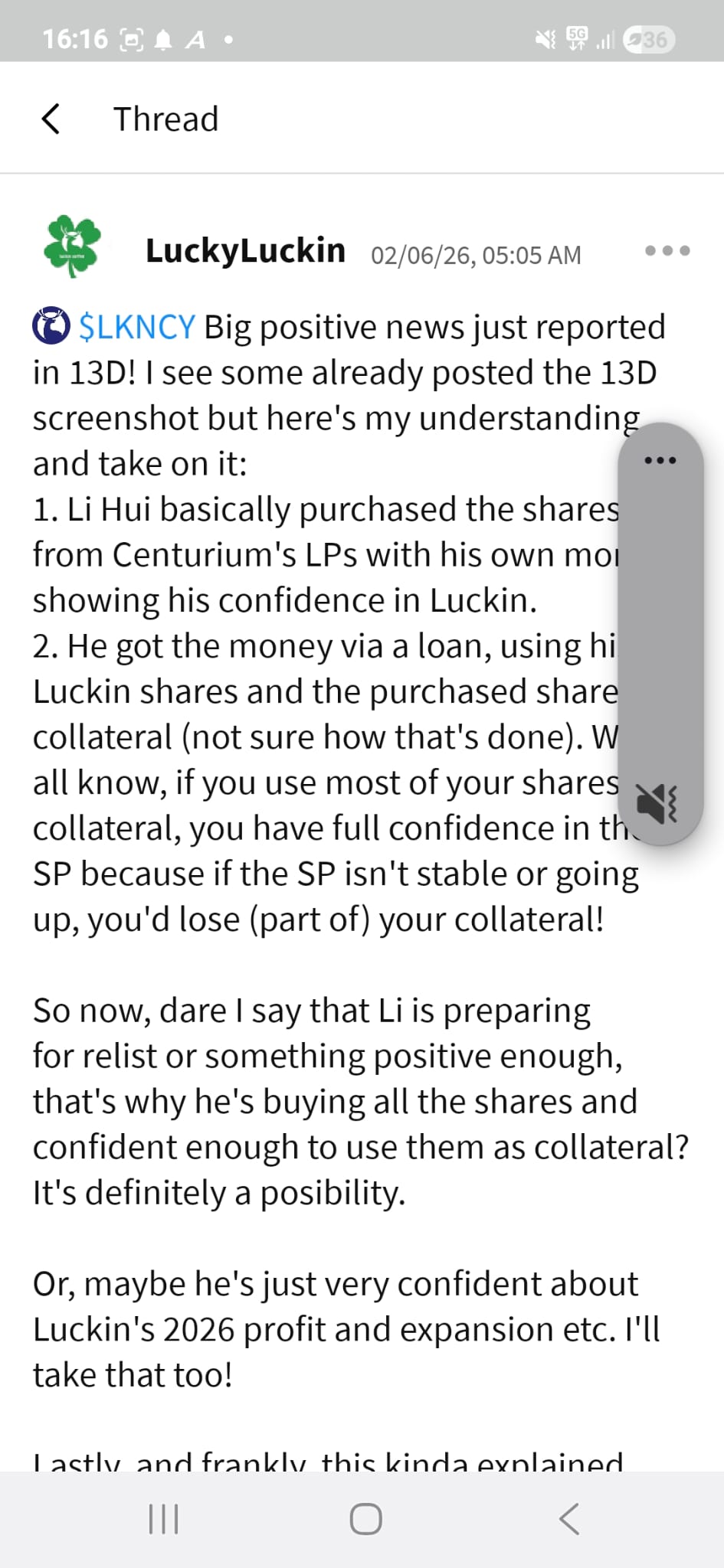Go back from the Thread screen
Image resolution: width=724 pixels, height=1568 pixels.
click(51, 119)
